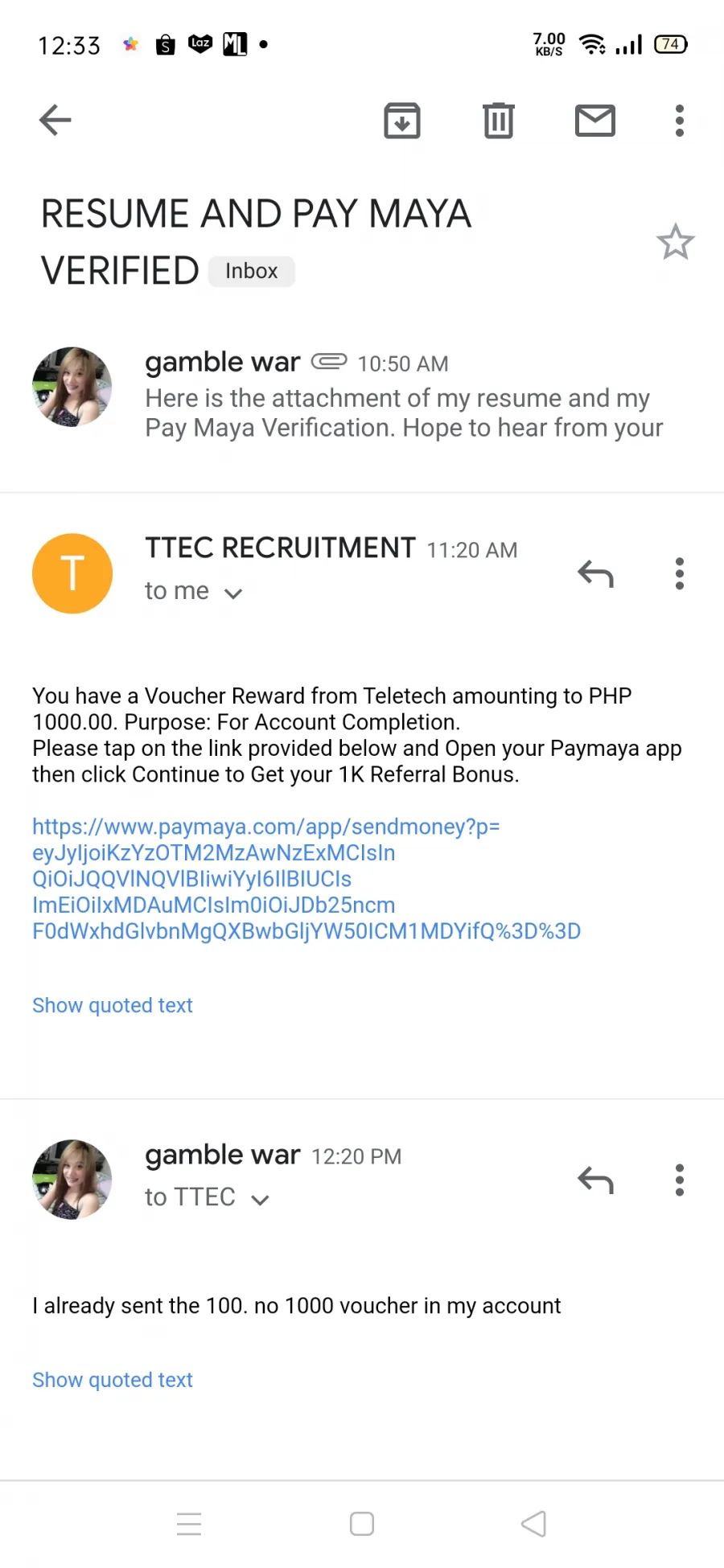Image resolution: width=724 pixels, height=1568 pixels.
Task: Tap the Inbox label chip
Action: [x=252, y=271]
